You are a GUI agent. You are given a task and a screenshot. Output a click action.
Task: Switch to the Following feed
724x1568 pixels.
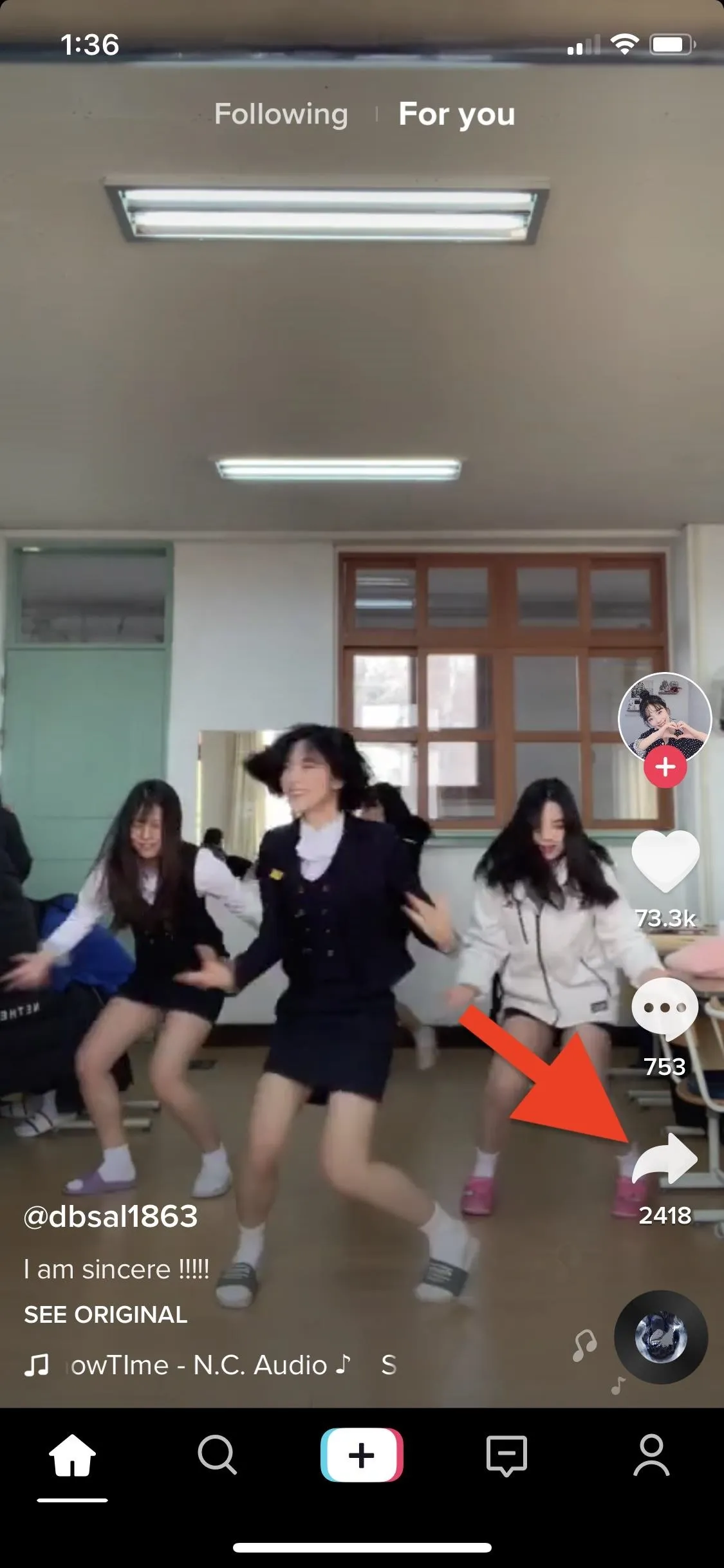tap(281, 115)
